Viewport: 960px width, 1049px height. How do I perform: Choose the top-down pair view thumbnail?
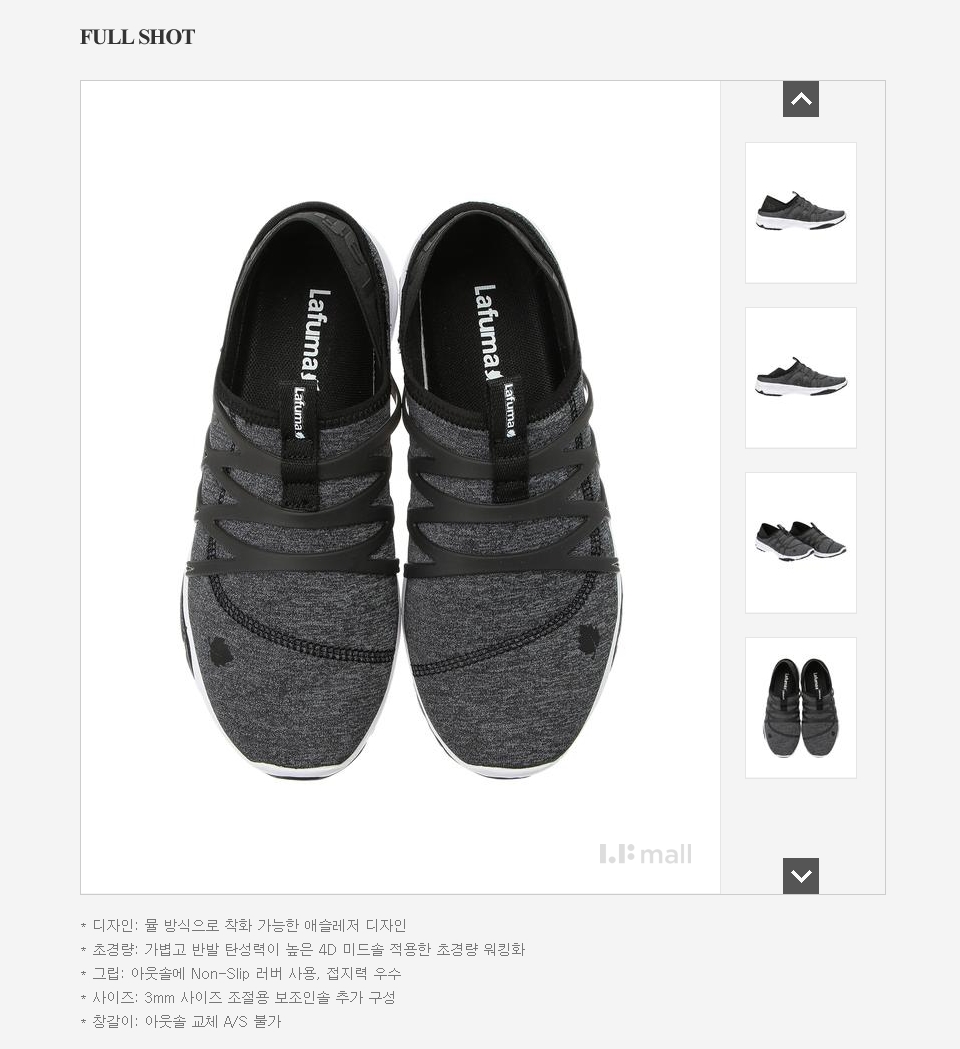click(x=800, y=708)
